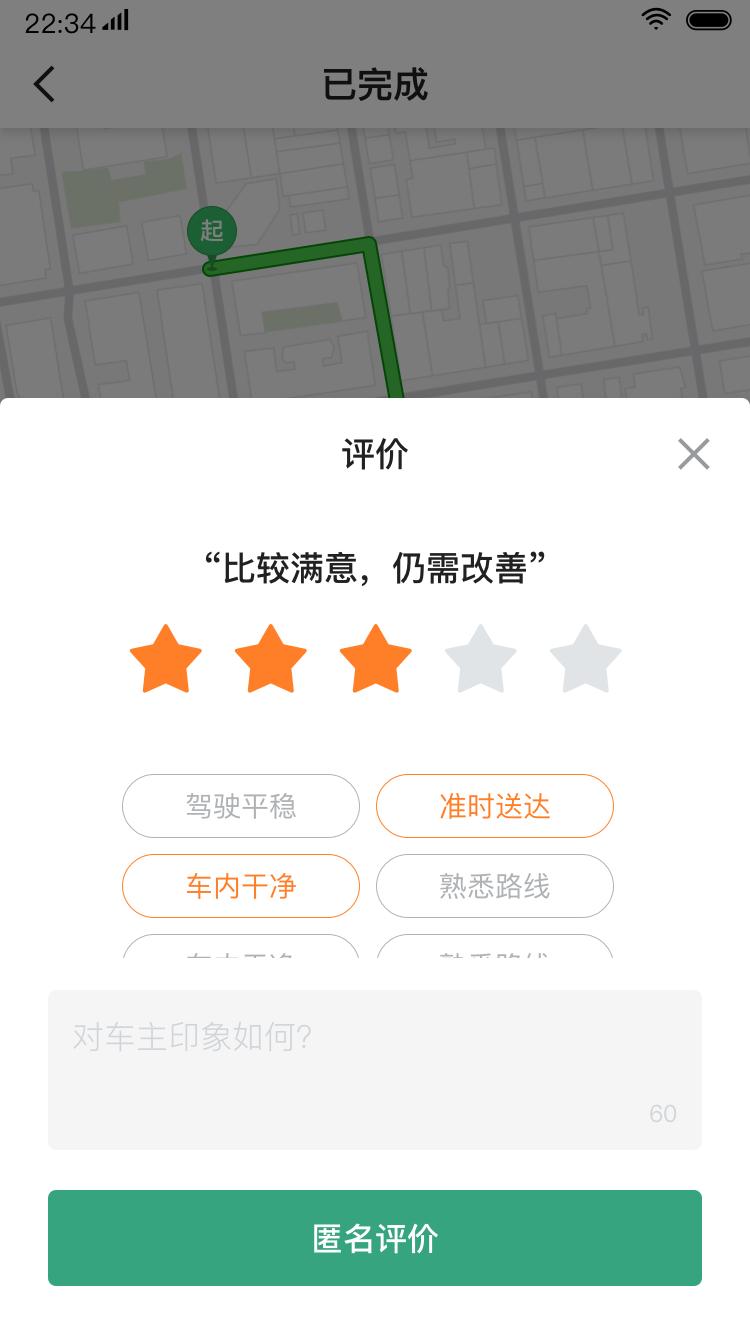Tap the quote text 比较满意，仍需改善

(x=375, y=567)
